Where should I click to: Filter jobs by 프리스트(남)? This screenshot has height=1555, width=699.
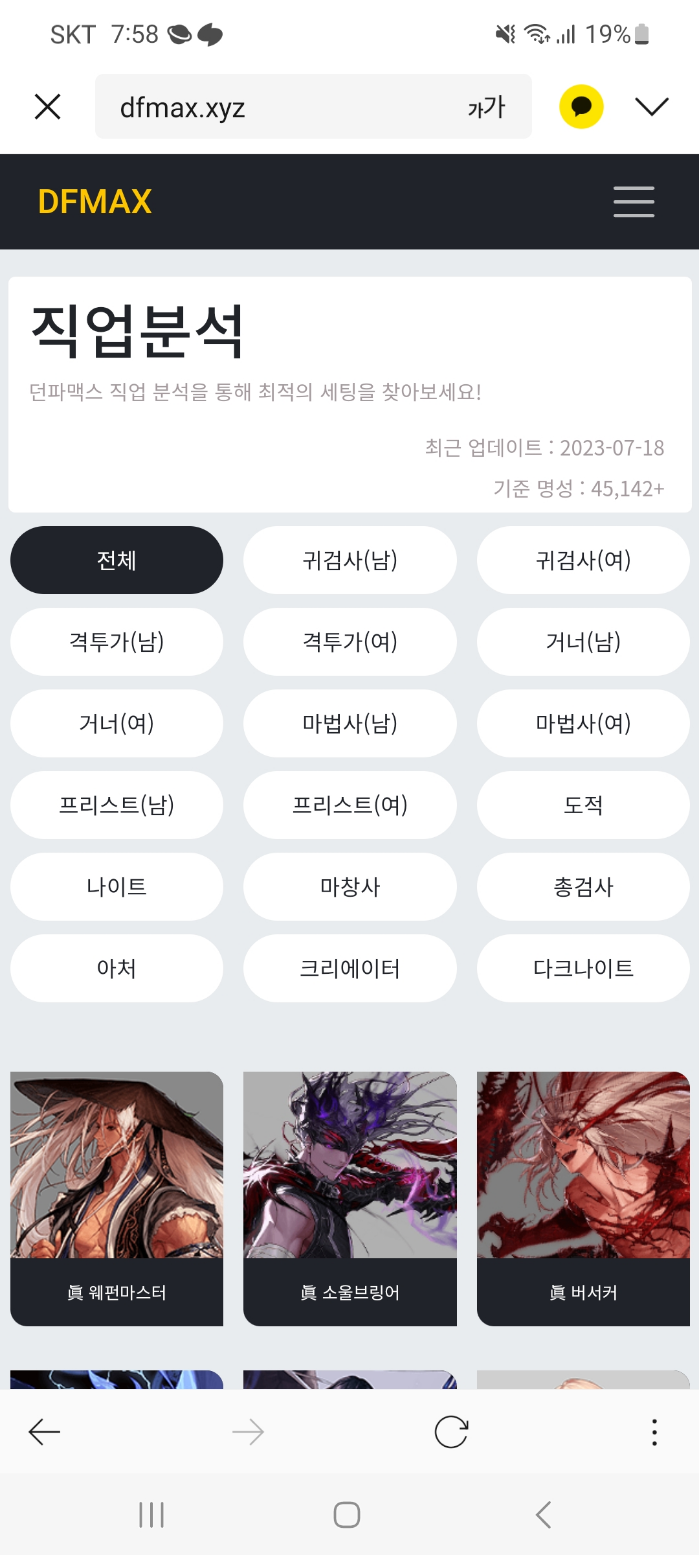pyautogui.click(x=117, y=805)
